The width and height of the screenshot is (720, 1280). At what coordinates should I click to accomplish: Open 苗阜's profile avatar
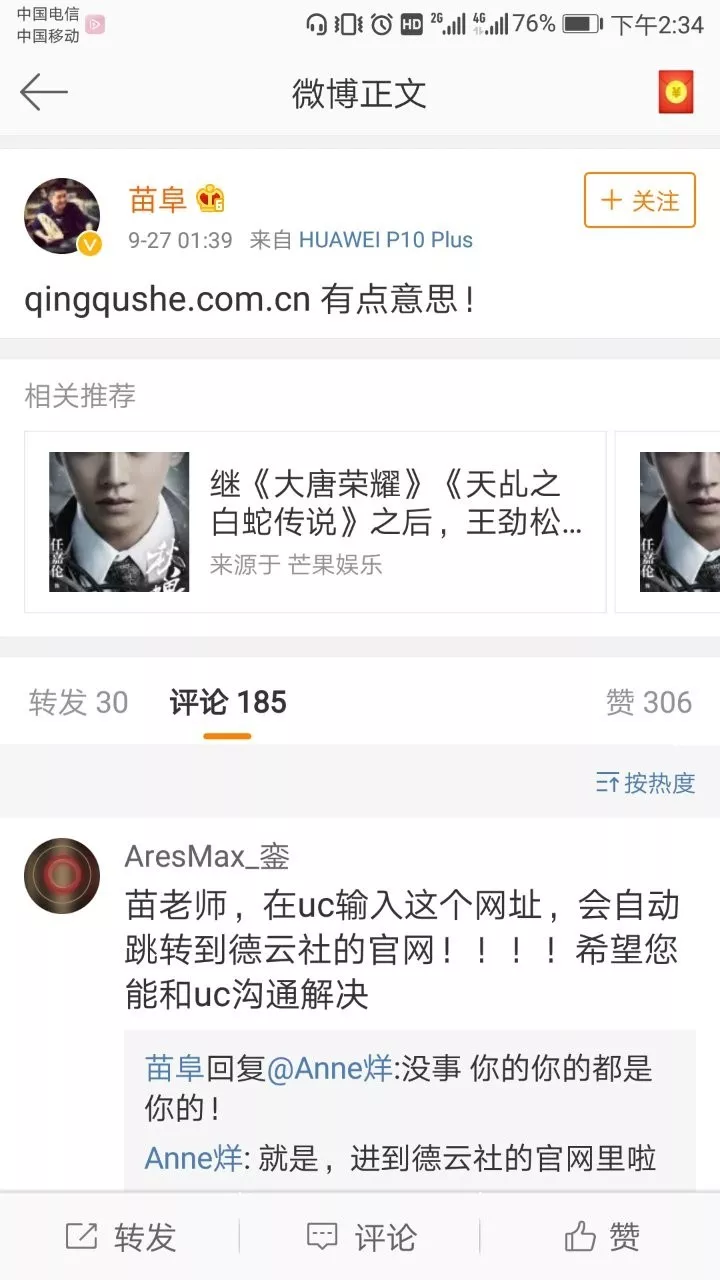pyautogui.click(x=62, y=215)
